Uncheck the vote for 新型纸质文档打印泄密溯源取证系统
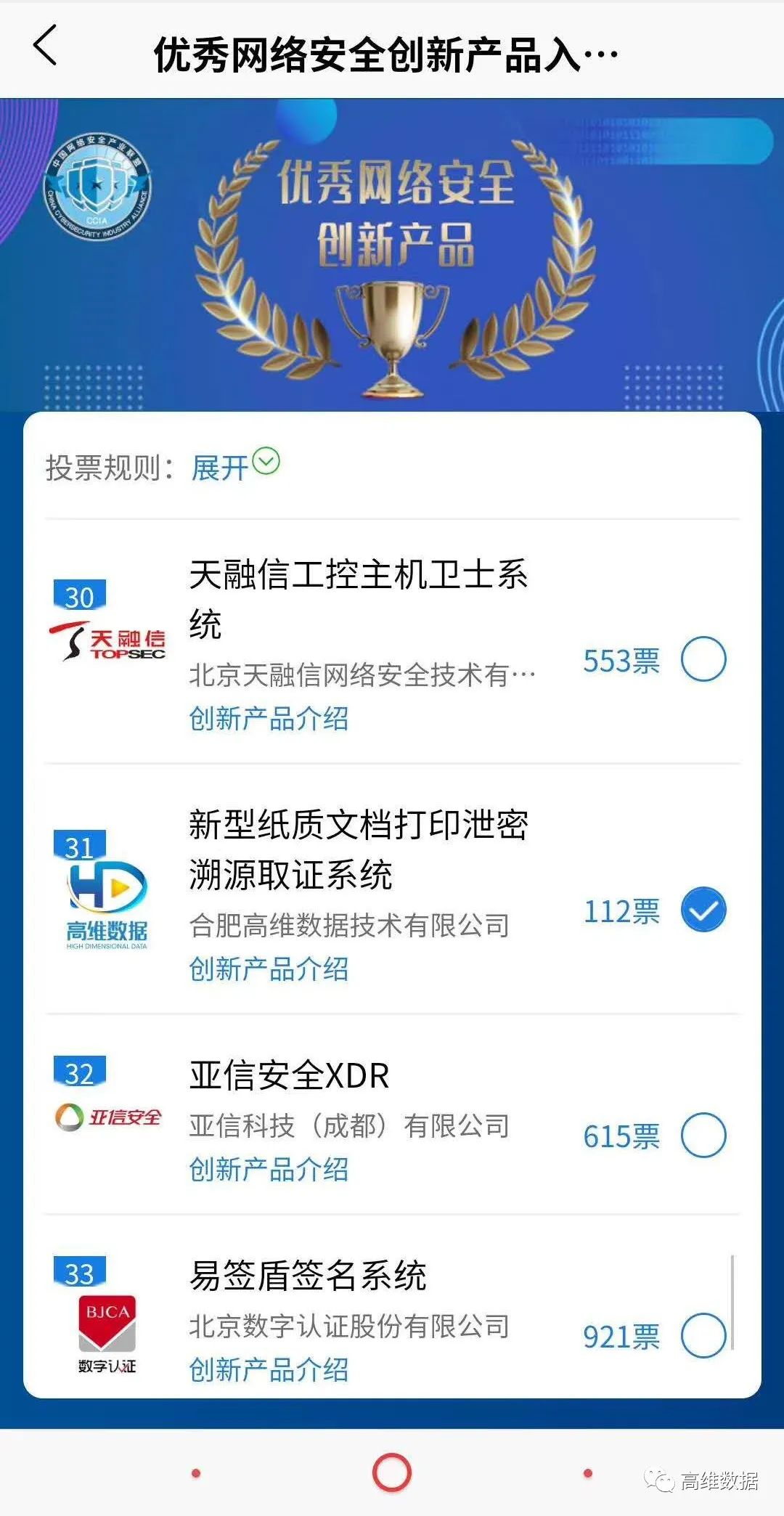Screen dimensions: 784x1516 [703, 909]
